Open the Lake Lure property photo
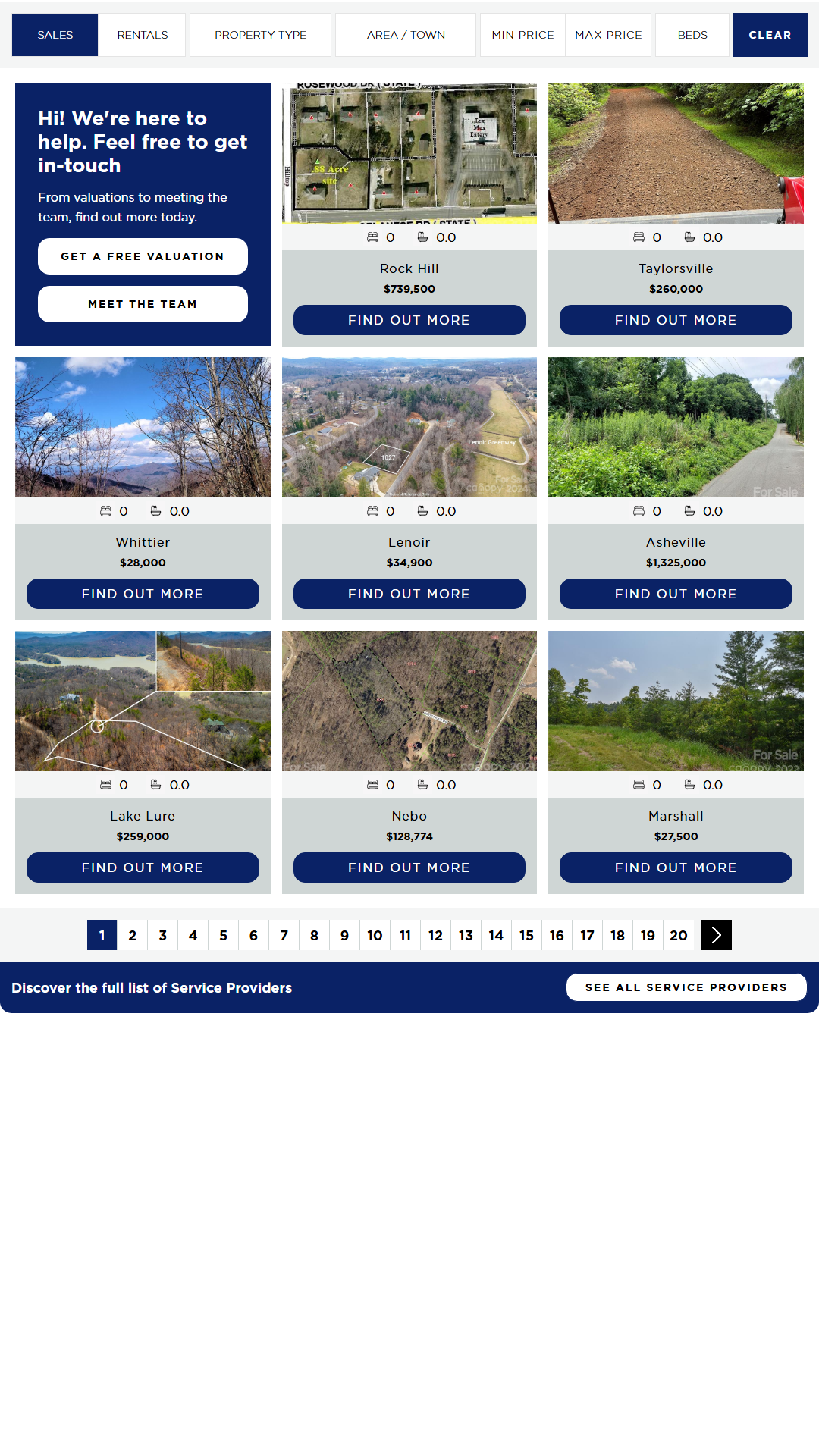The image size is (819, 1456). [x=143, y=701]
